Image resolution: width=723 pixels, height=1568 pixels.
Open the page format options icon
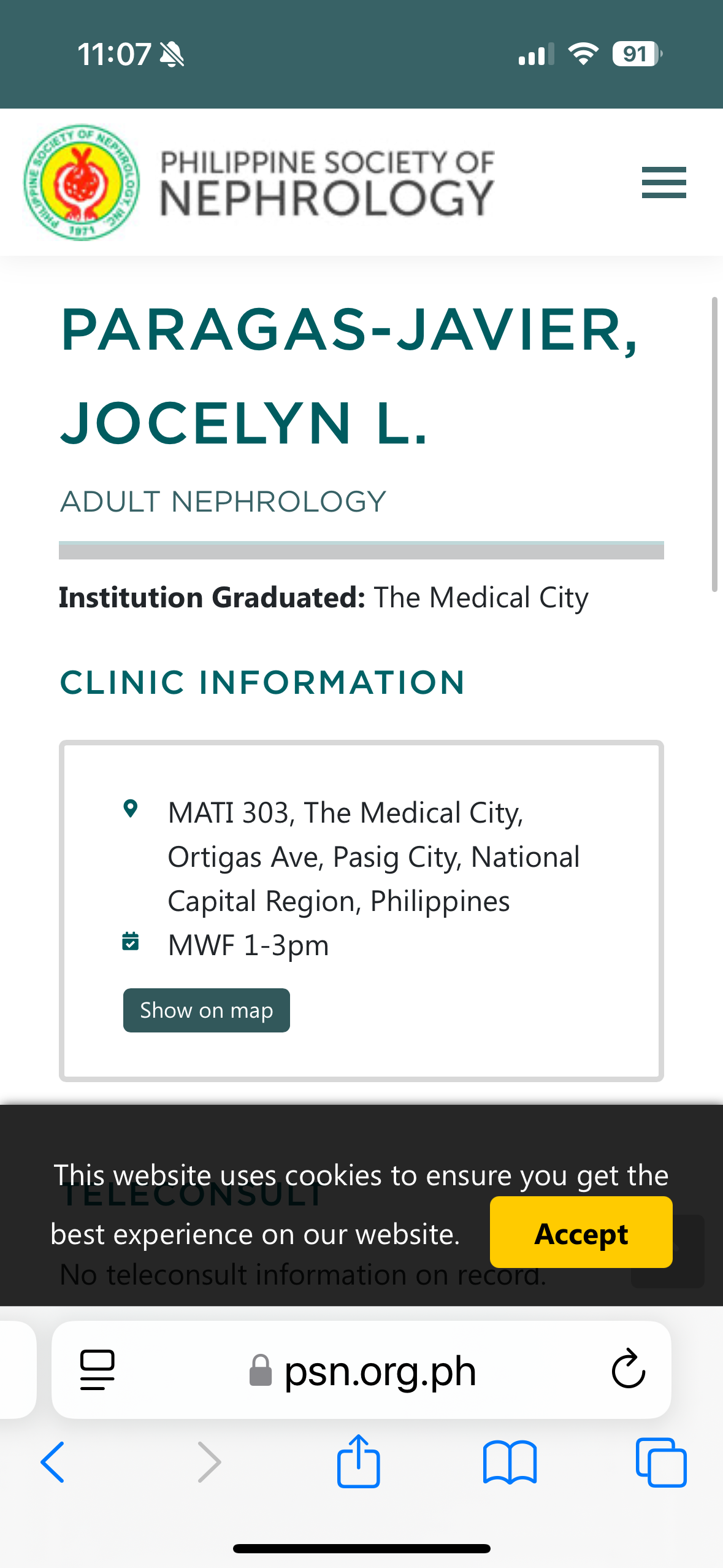[98, 1369]
